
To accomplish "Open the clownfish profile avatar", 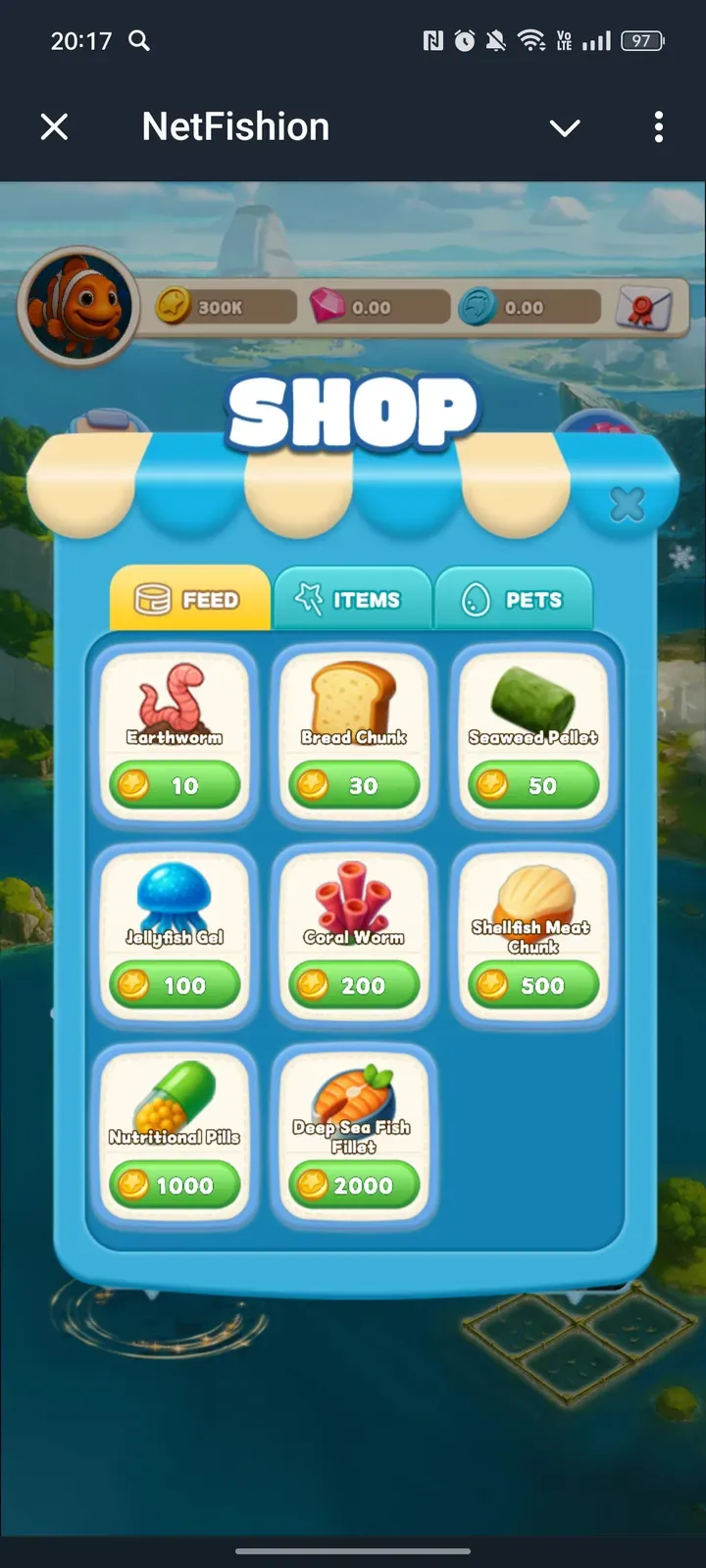I will [x=78, y=305].
